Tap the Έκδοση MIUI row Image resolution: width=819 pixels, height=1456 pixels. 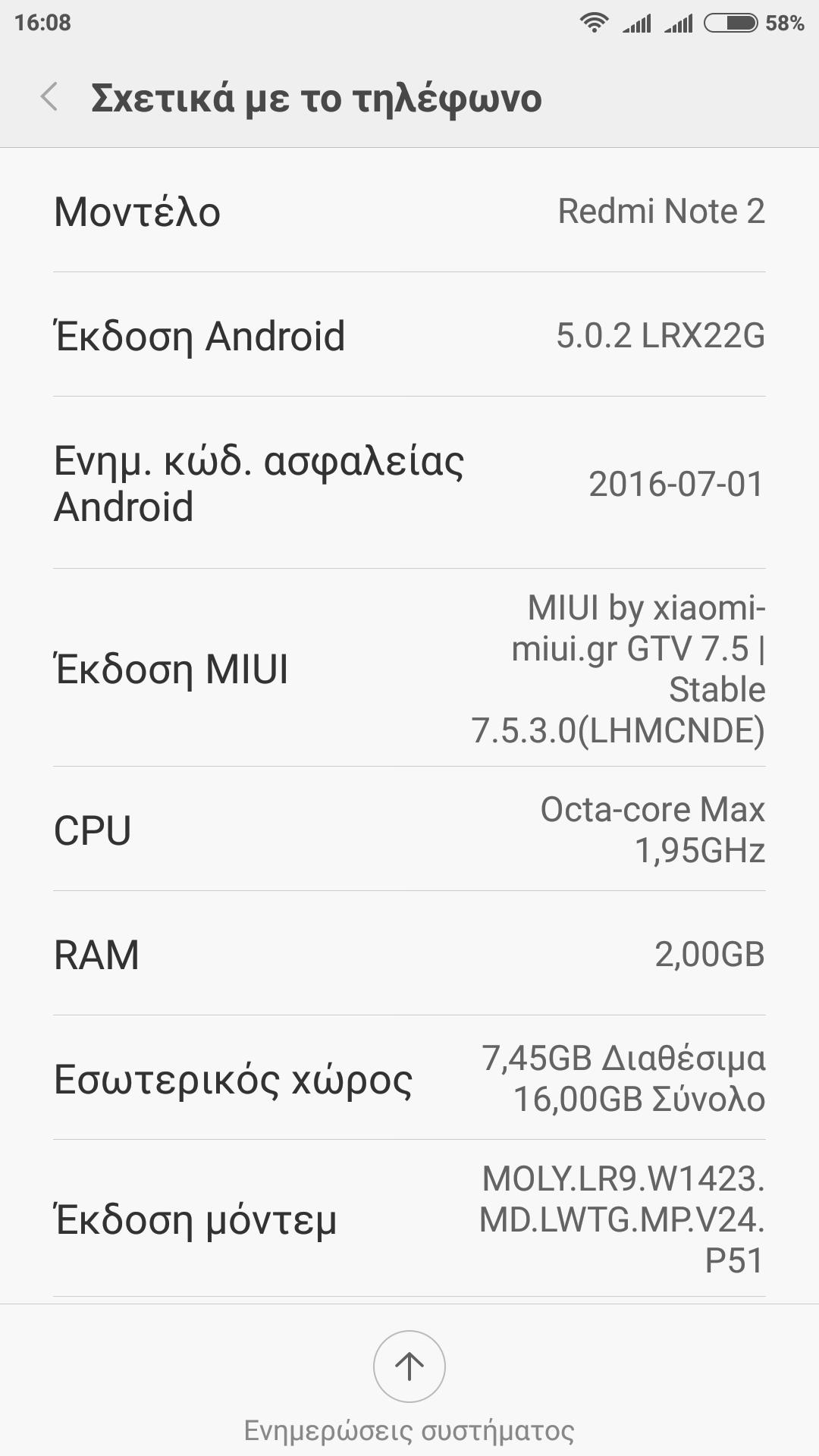pos(409,668)
